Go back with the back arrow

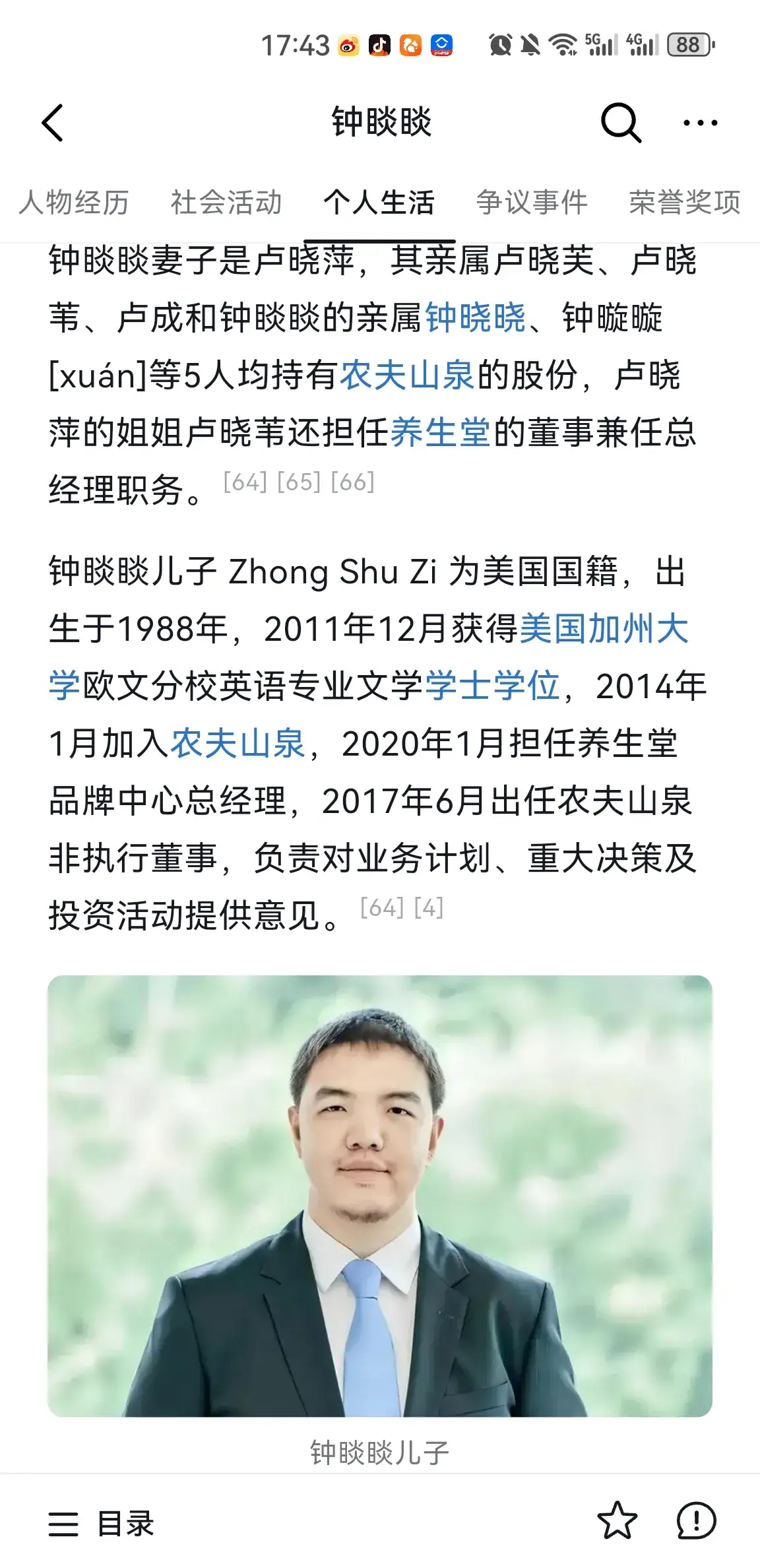(53, 123)
